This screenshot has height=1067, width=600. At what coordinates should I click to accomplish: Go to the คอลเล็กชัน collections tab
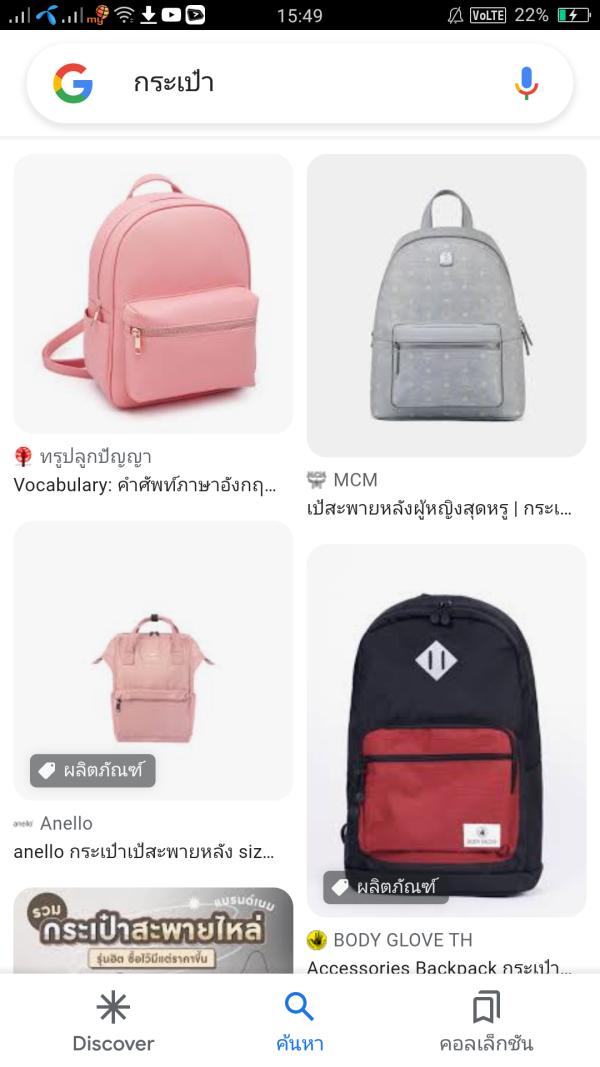click(x=486, y=1020)
